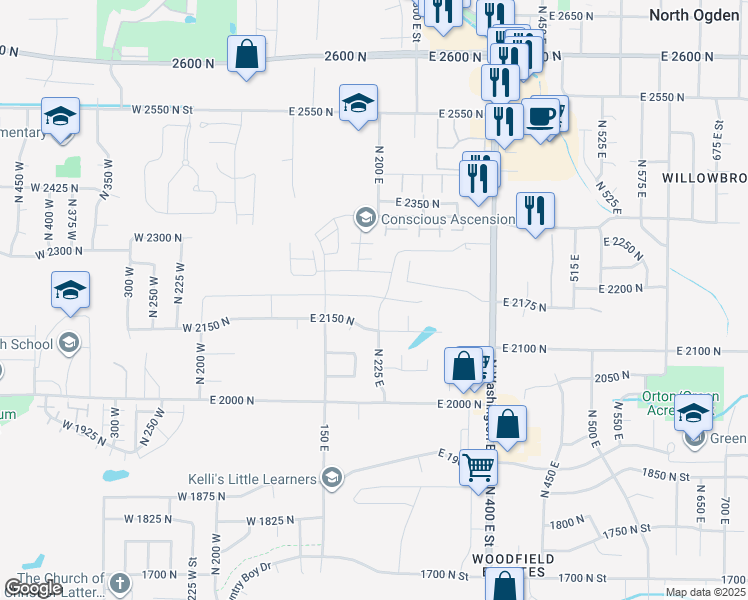This screenshot has height=600, width=748.
Task: Open the shopping cart grocery marker
Action: tap(479, 465)
